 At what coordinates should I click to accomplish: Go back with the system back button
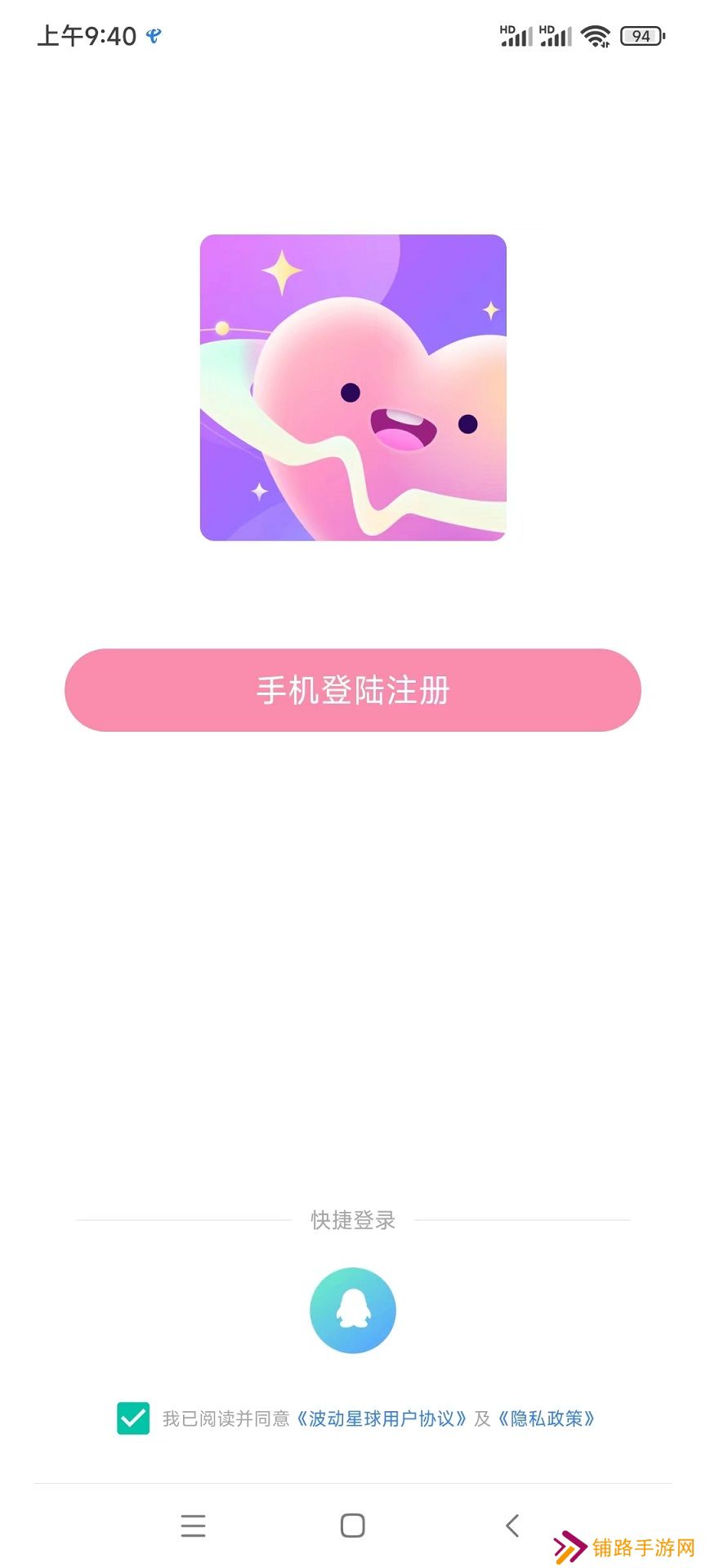pyautogui.click(x=512, y=1525)
